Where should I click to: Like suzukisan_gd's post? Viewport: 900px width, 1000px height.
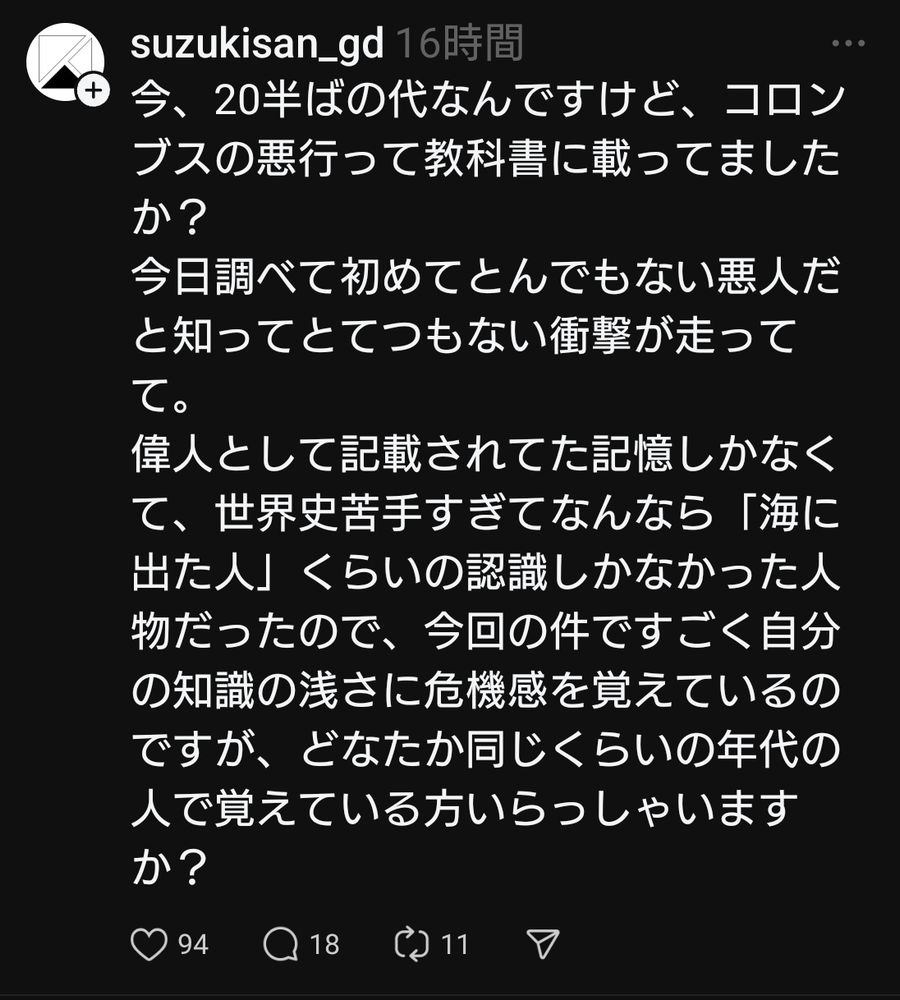(149, 943)
